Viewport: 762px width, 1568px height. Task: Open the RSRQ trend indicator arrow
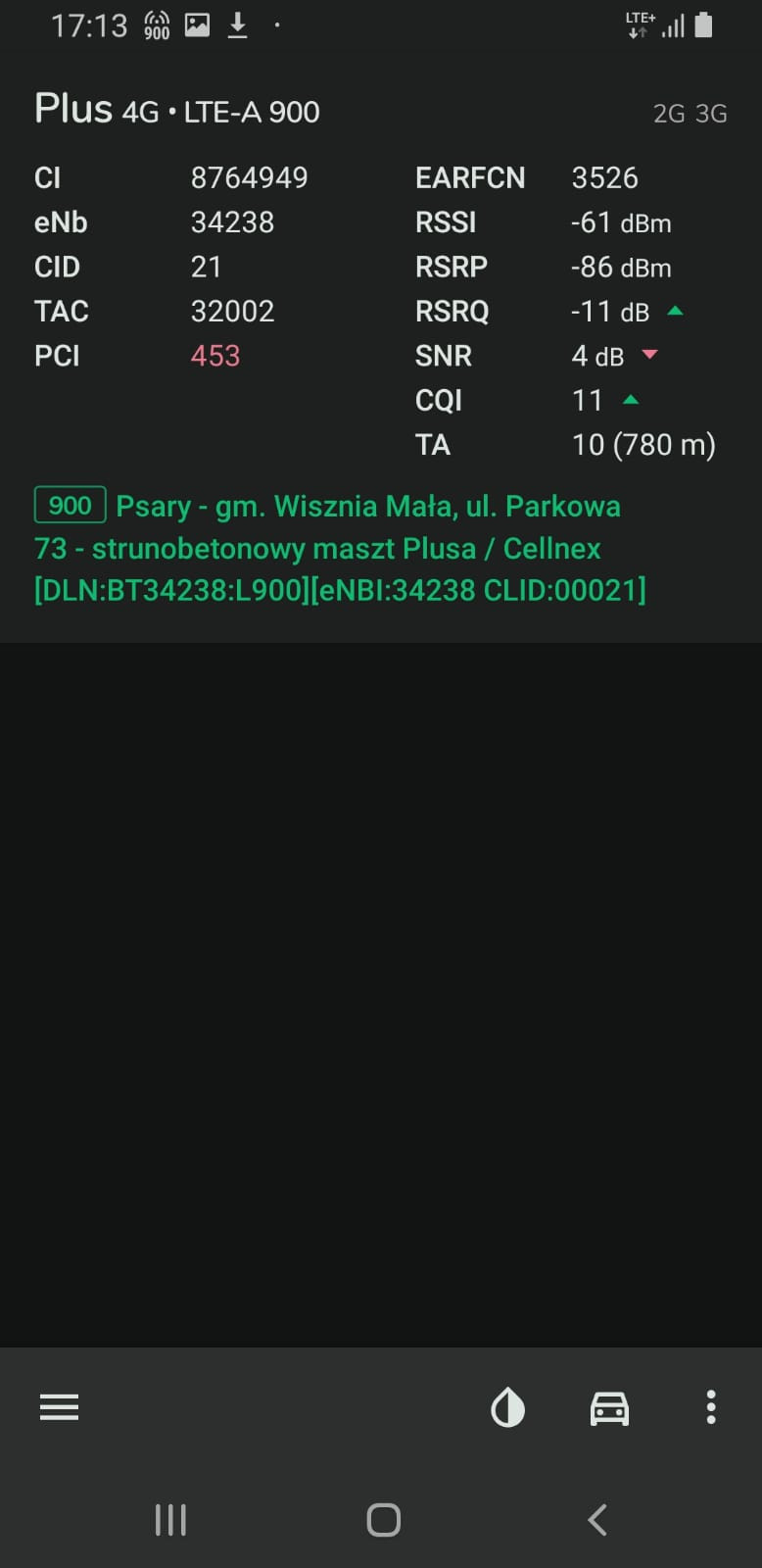pos(678,311)
